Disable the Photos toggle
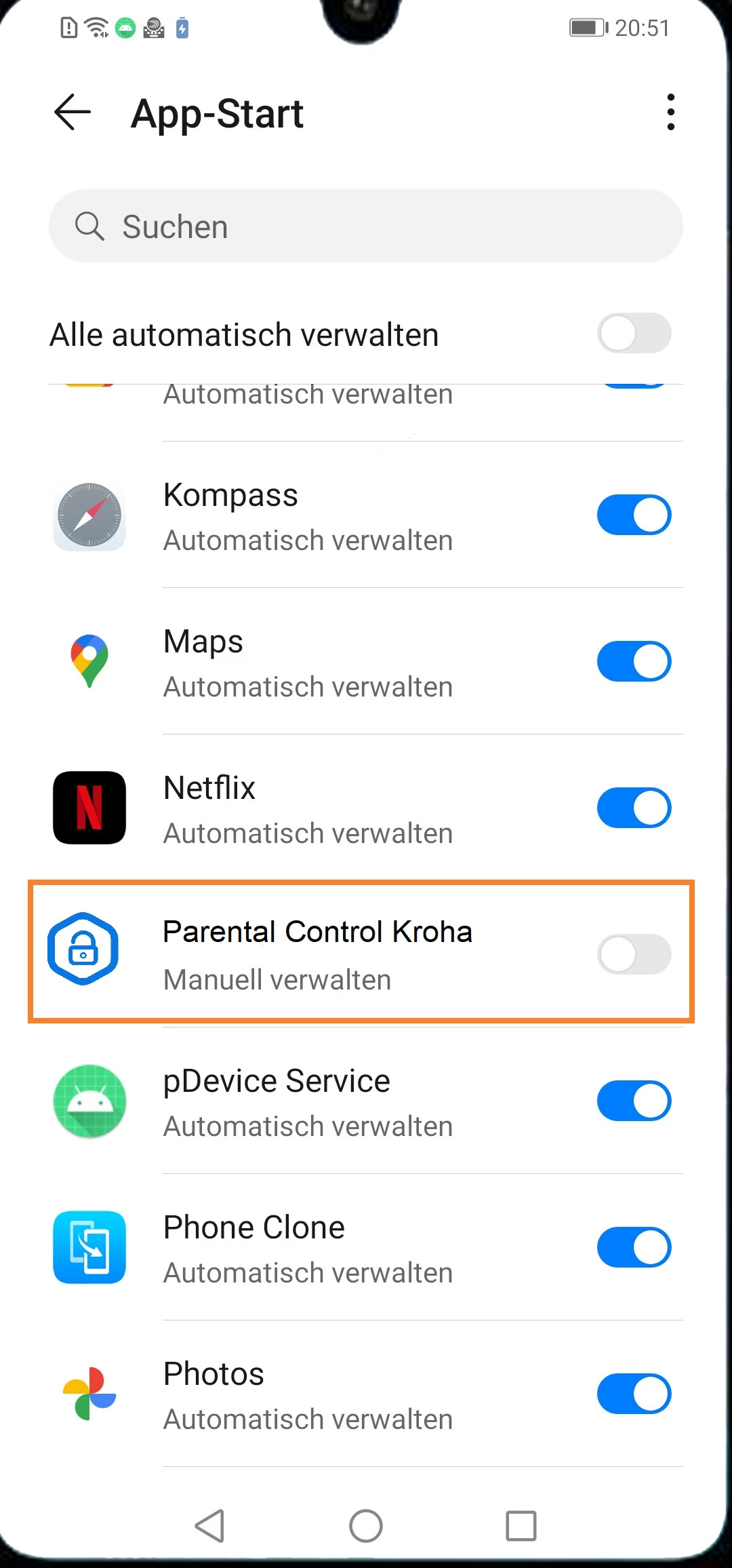Screen dimensions: 732x1568 pos(634,1394)
